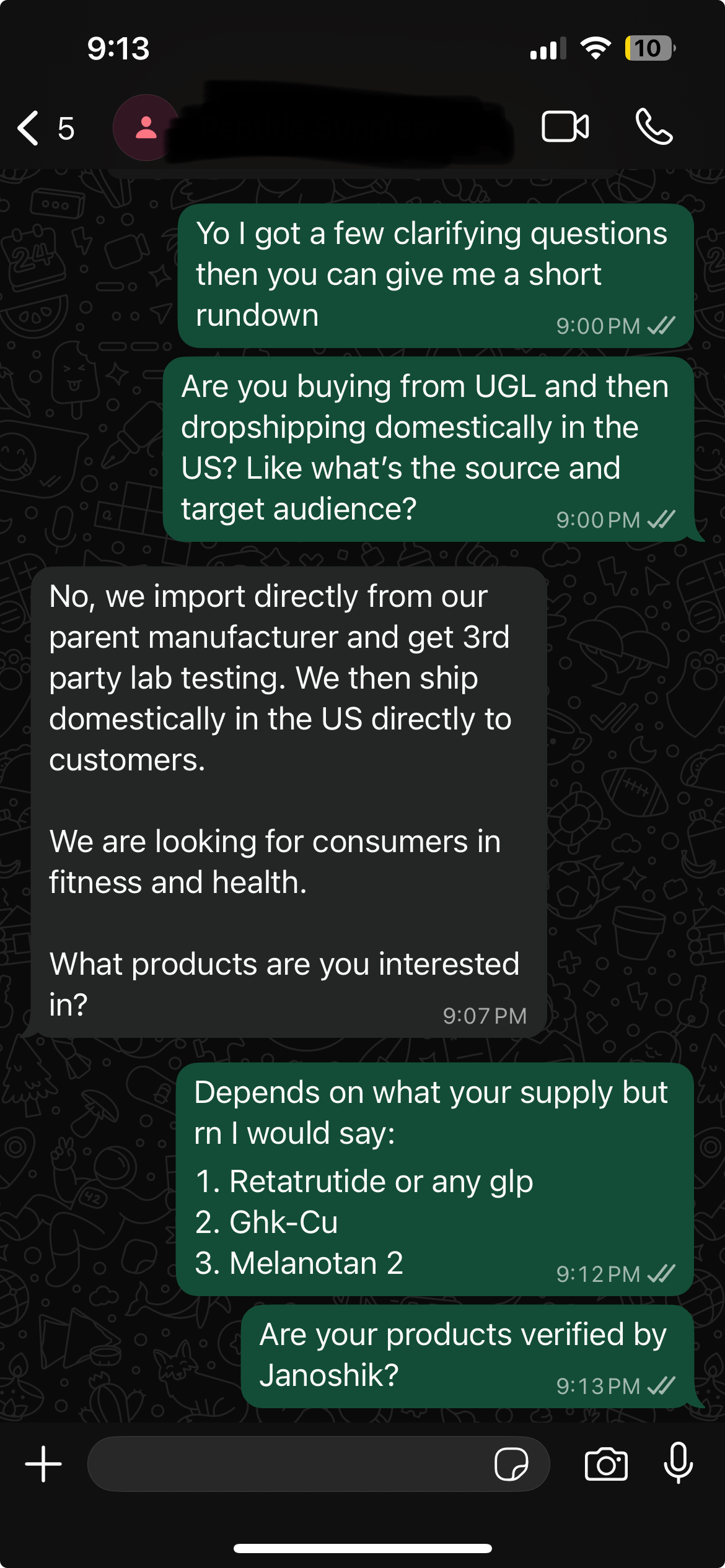Start a video call
This screenshot has height=1568, width=725.
coord(565,127)
